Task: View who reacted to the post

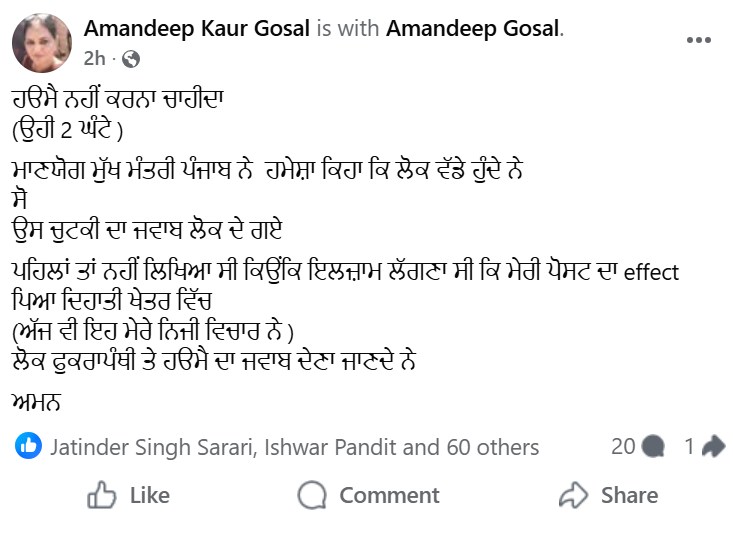Action: 294,447
